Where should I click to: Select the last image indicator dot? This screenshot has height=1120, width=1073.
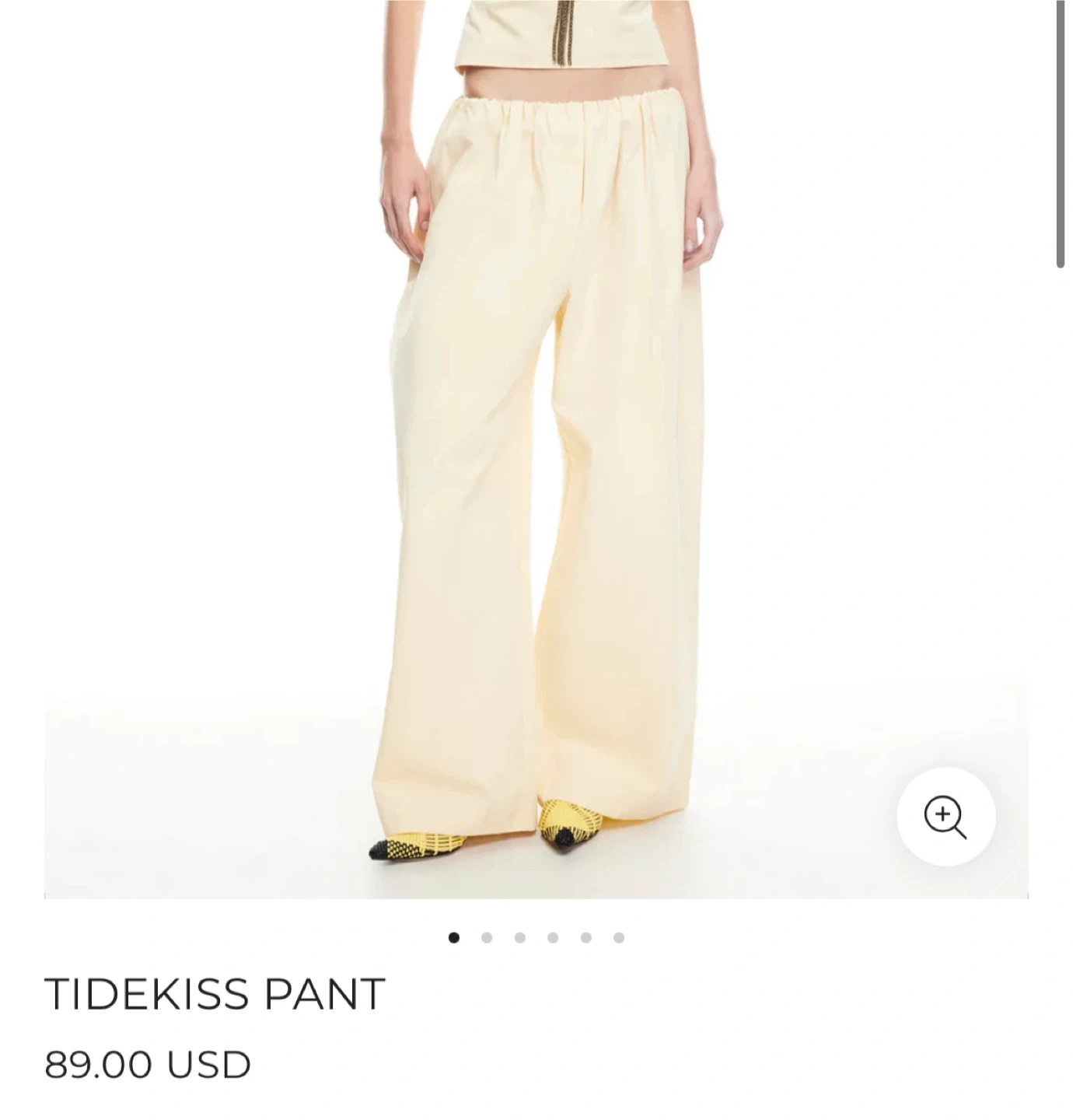tap(619, 937)
